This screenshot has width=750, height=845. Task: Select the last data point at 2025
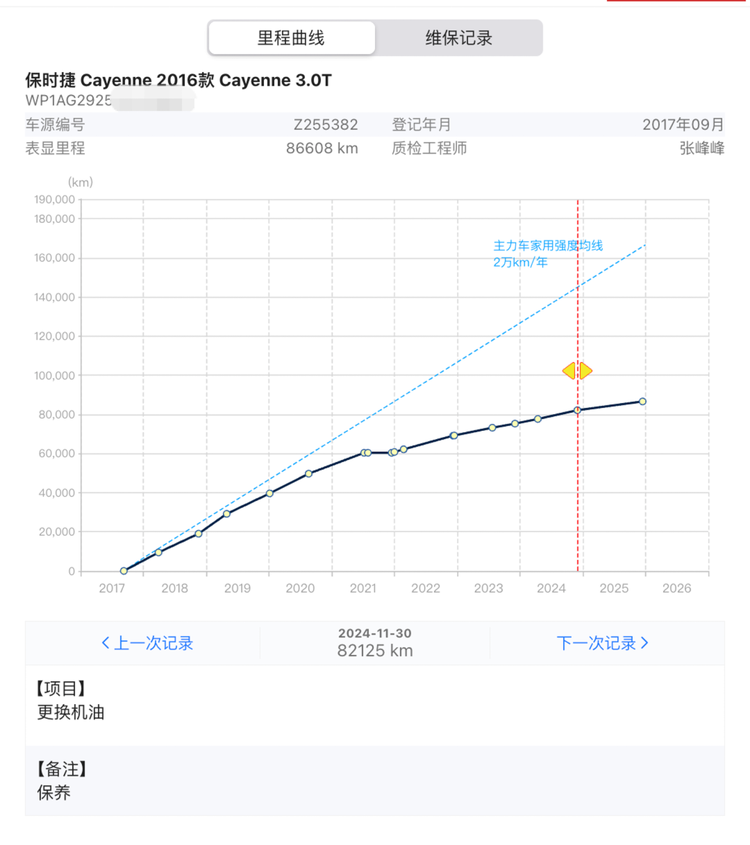(642, 401)
